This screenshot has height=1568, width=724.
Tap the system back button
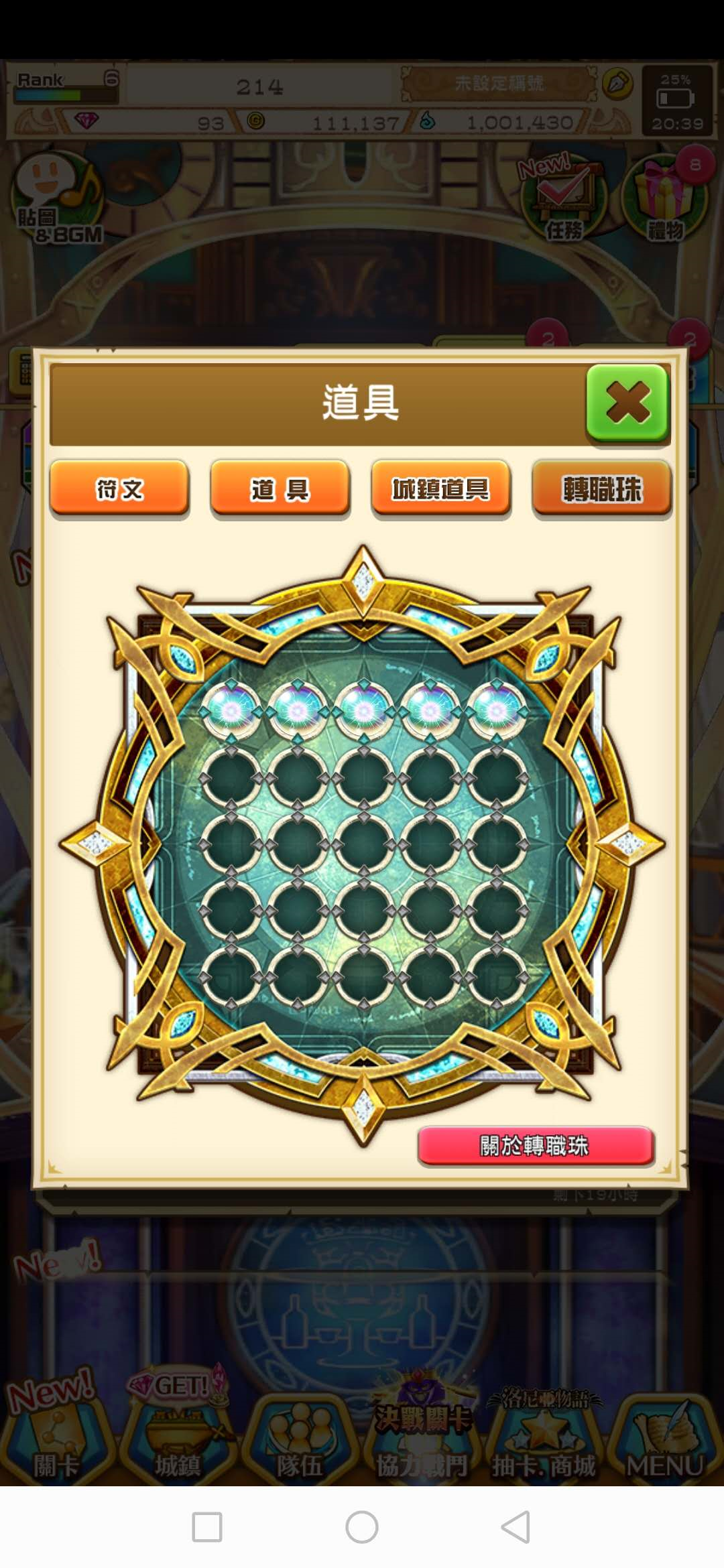pos(516,1527)
